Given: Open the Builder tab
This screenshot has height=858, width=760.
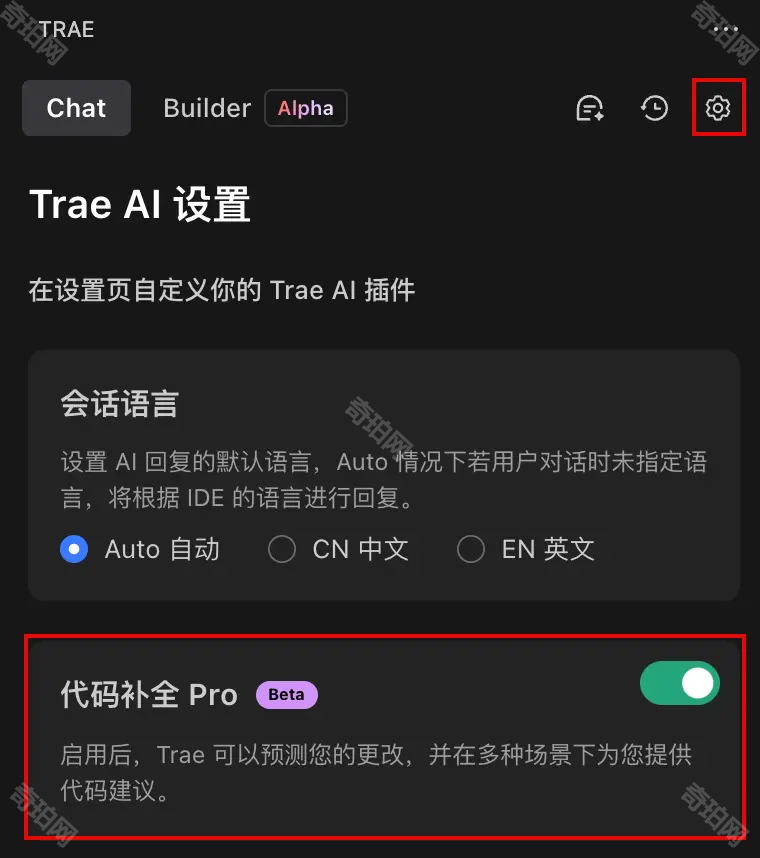Looking at the screenshot, I should coord(207,108).
